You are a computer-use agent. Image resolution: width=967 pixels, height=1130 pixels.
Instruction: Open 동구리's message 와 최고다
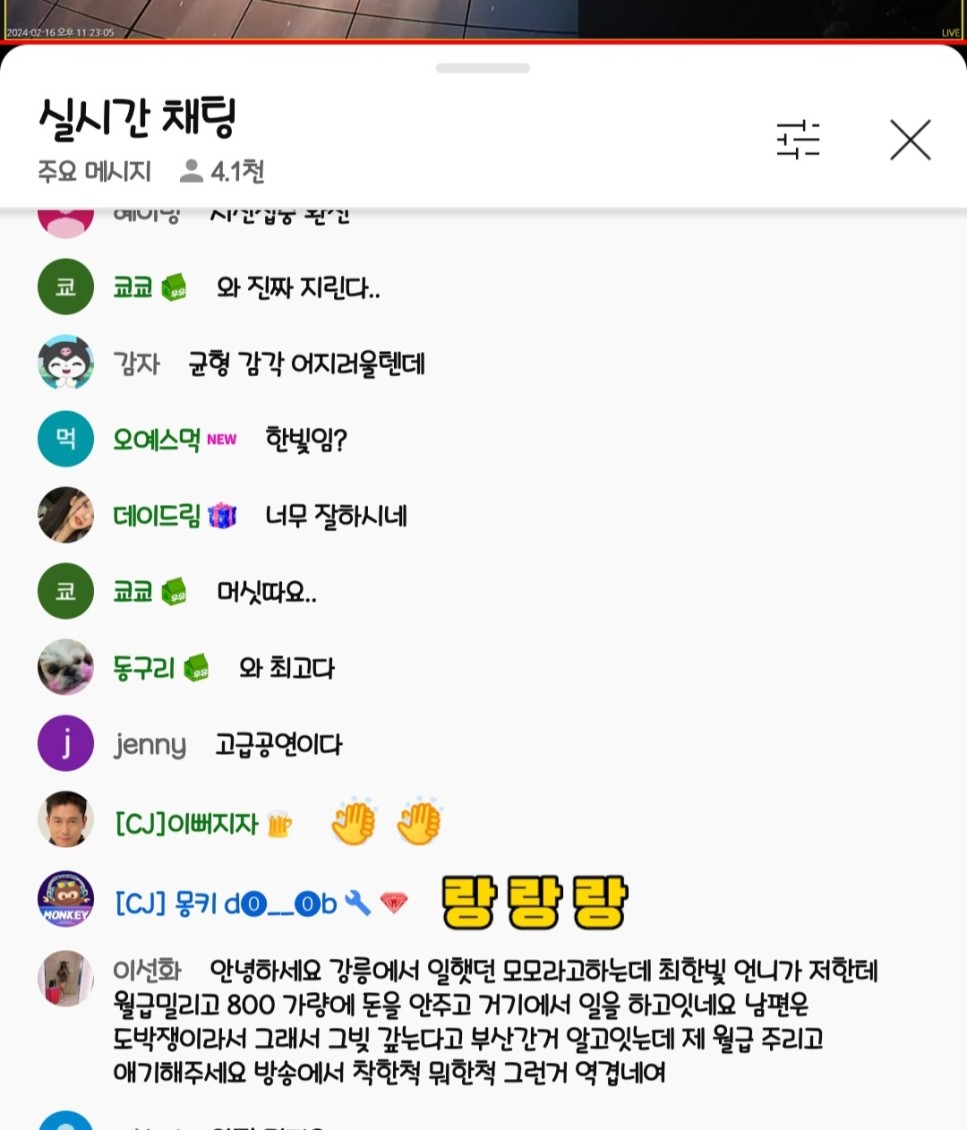(287, 668)
